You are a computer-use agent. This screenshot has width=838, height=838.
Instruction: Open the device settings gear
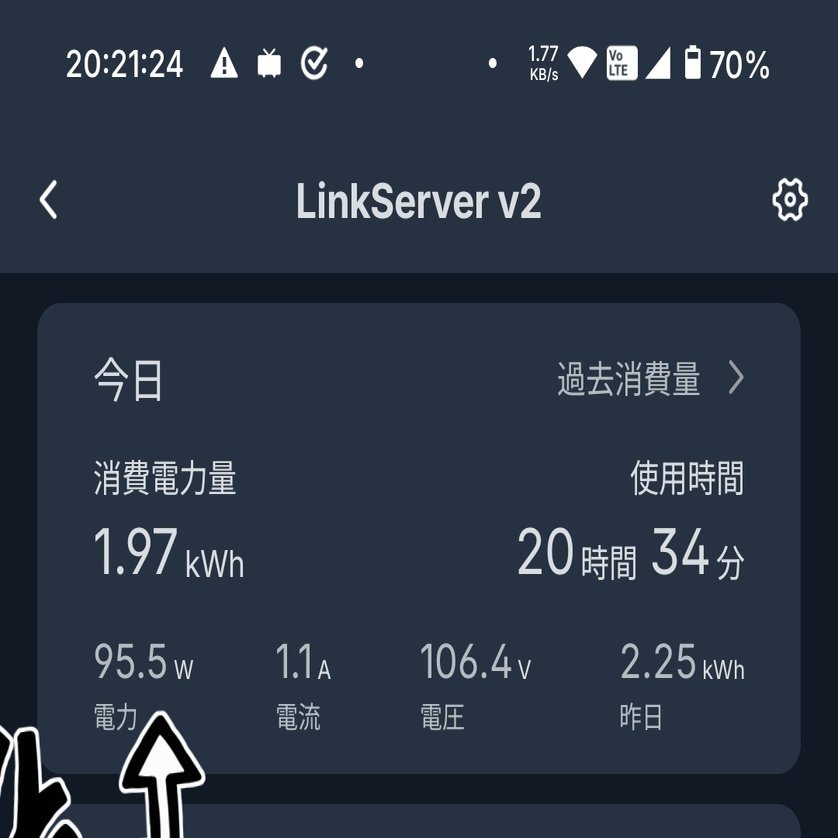[790, 200]
